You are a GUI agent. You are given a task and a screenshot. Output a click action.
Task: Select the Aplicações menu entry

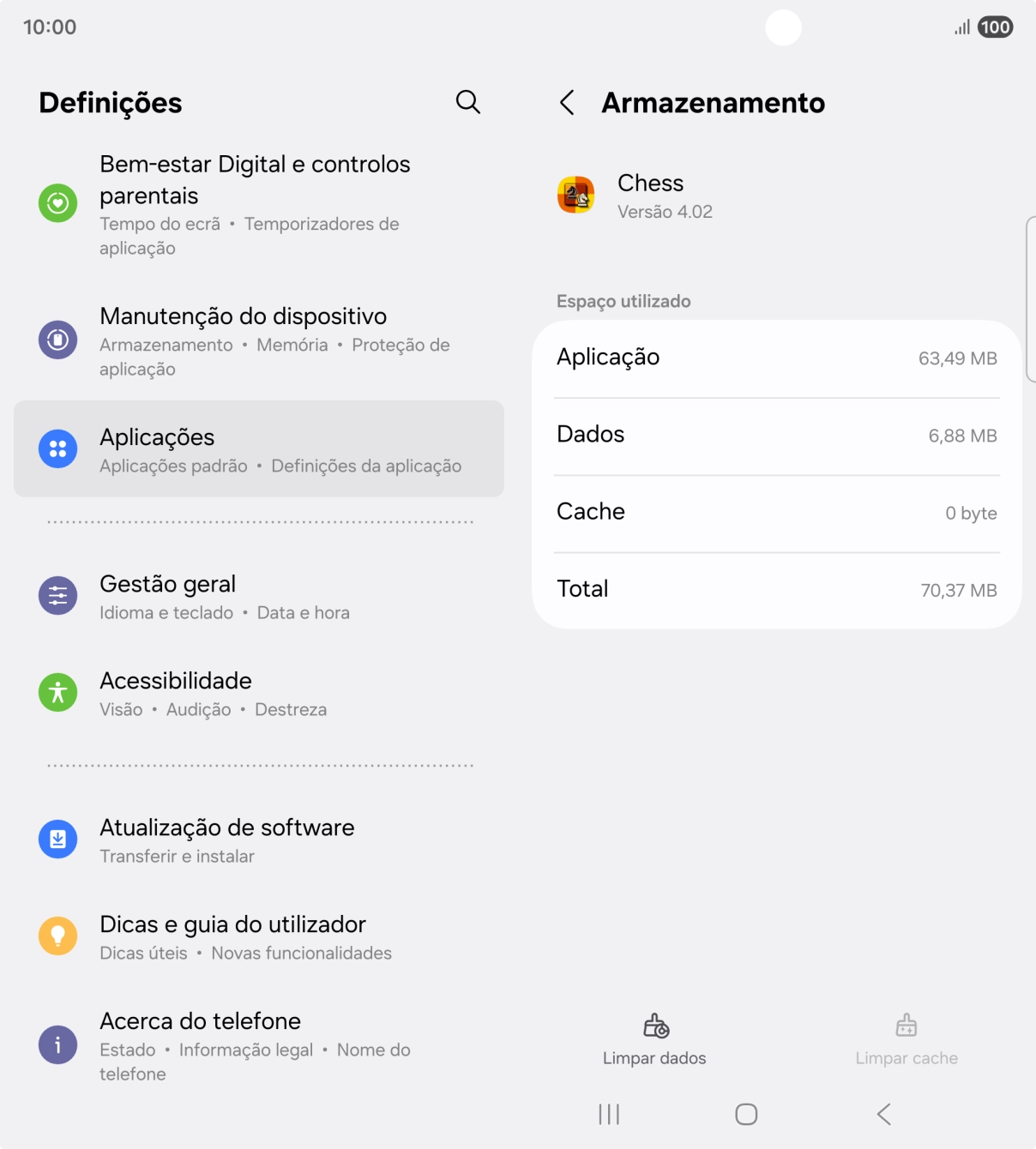coord(257,448)
